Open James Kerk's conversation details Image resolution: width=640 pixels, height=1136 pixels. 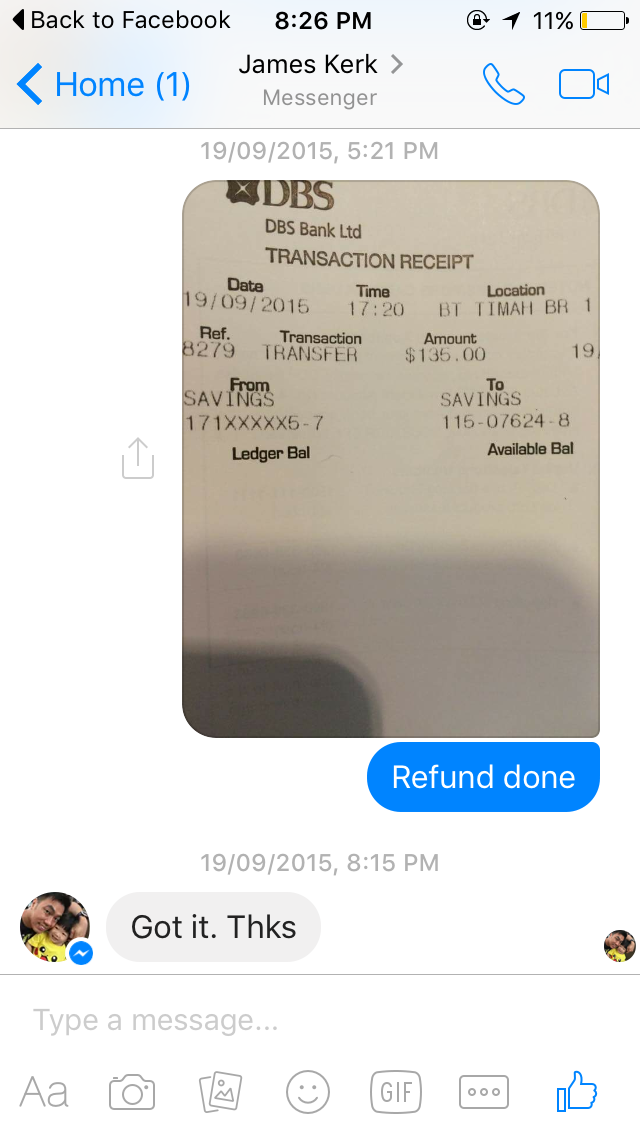click(320, 80)
